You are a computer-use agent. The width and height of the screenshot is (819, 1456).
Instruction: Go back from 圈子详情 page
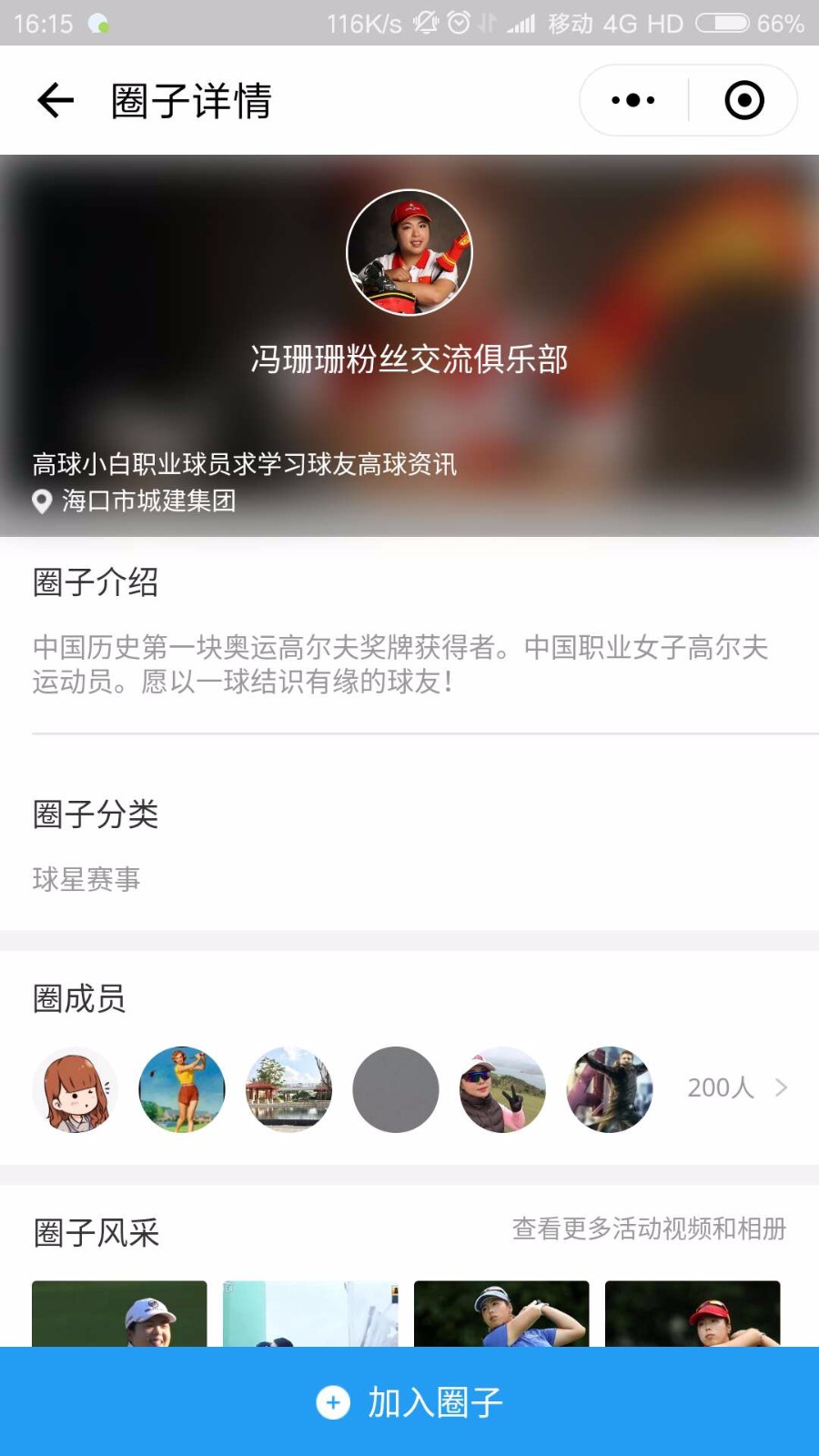coord(55,100)
